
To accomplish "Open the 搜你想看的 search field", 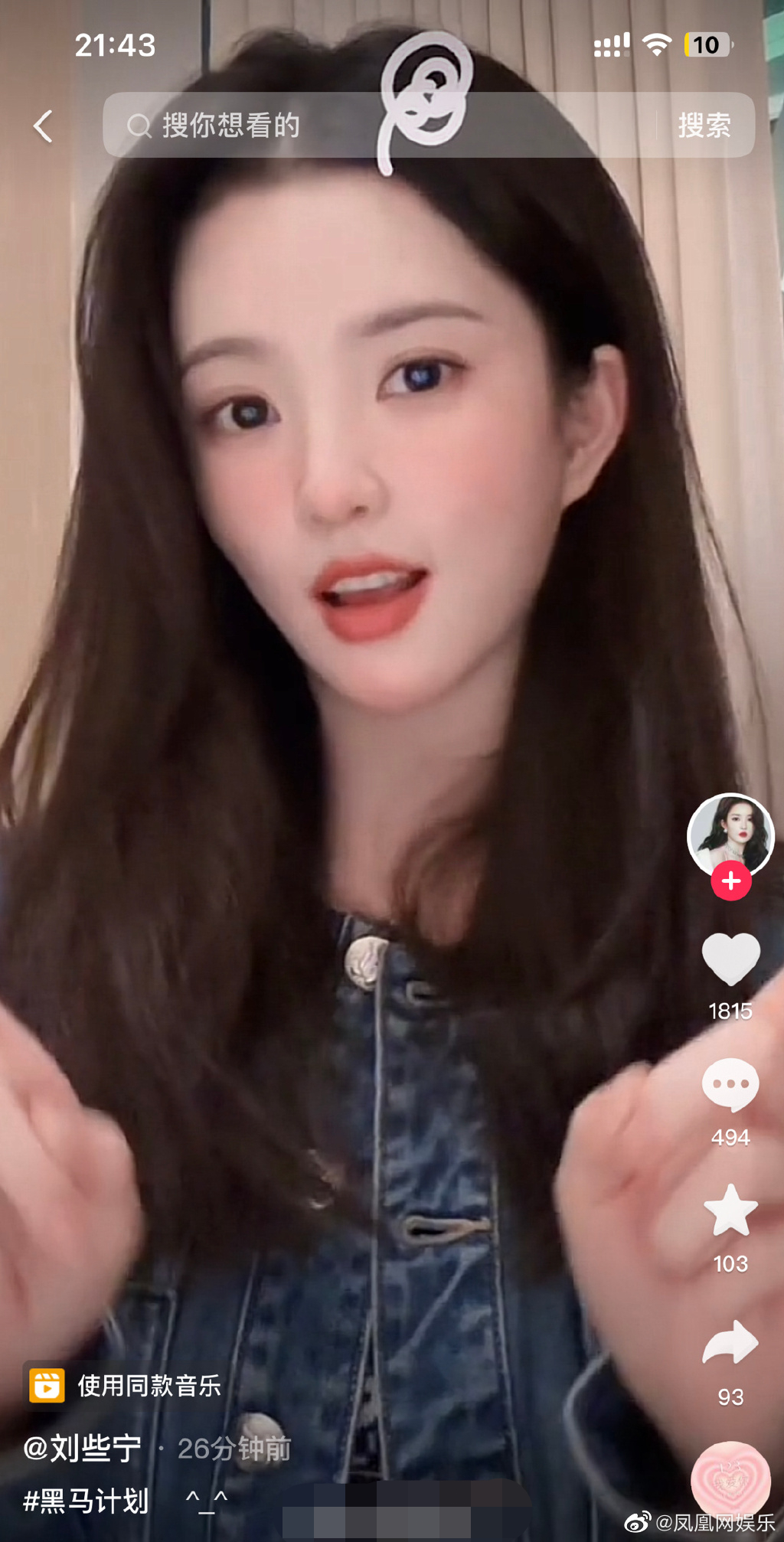I will (379, 125).
